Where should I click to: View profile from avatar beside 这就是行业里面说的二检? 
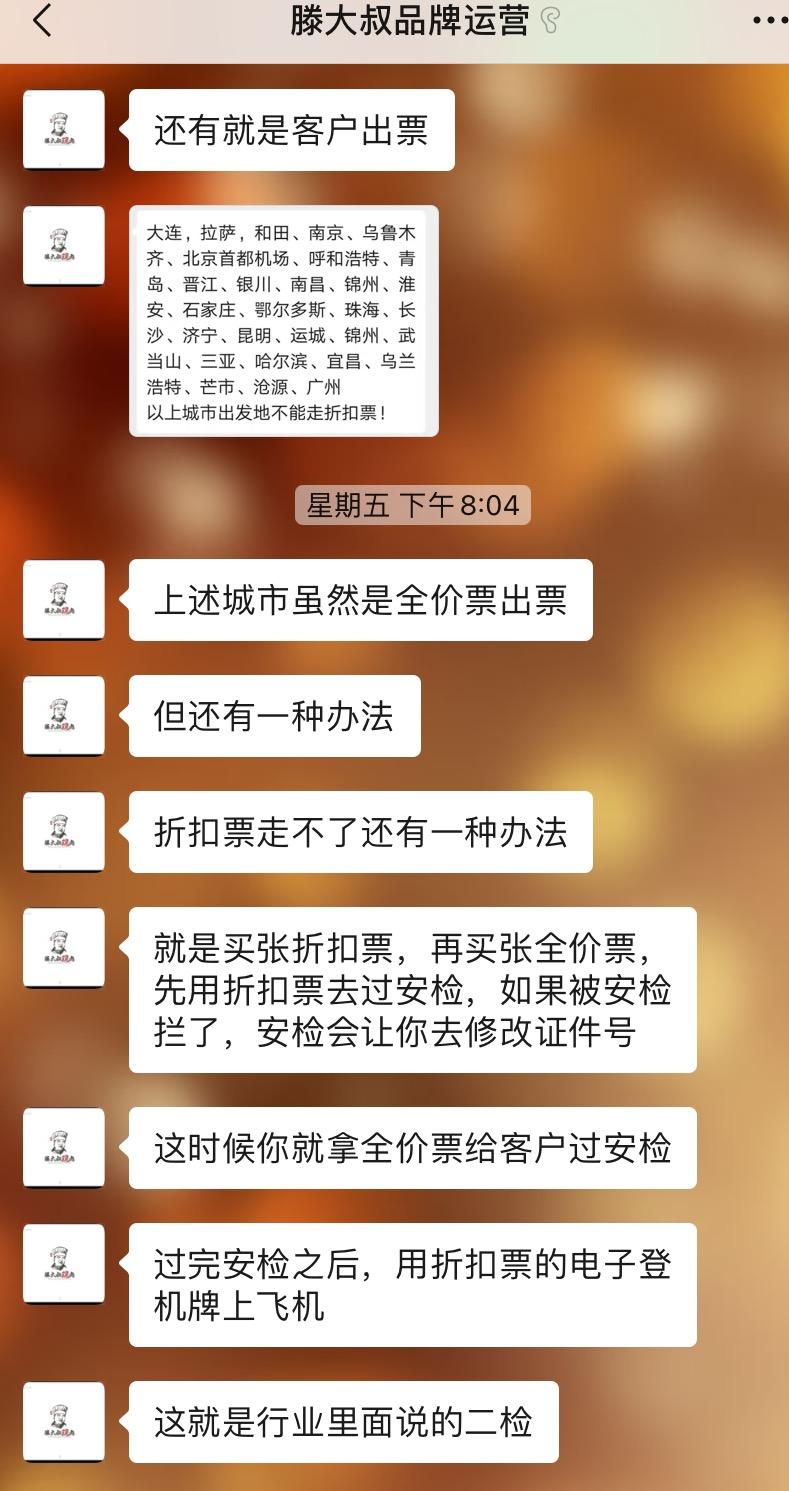(x=64, y=1422)
